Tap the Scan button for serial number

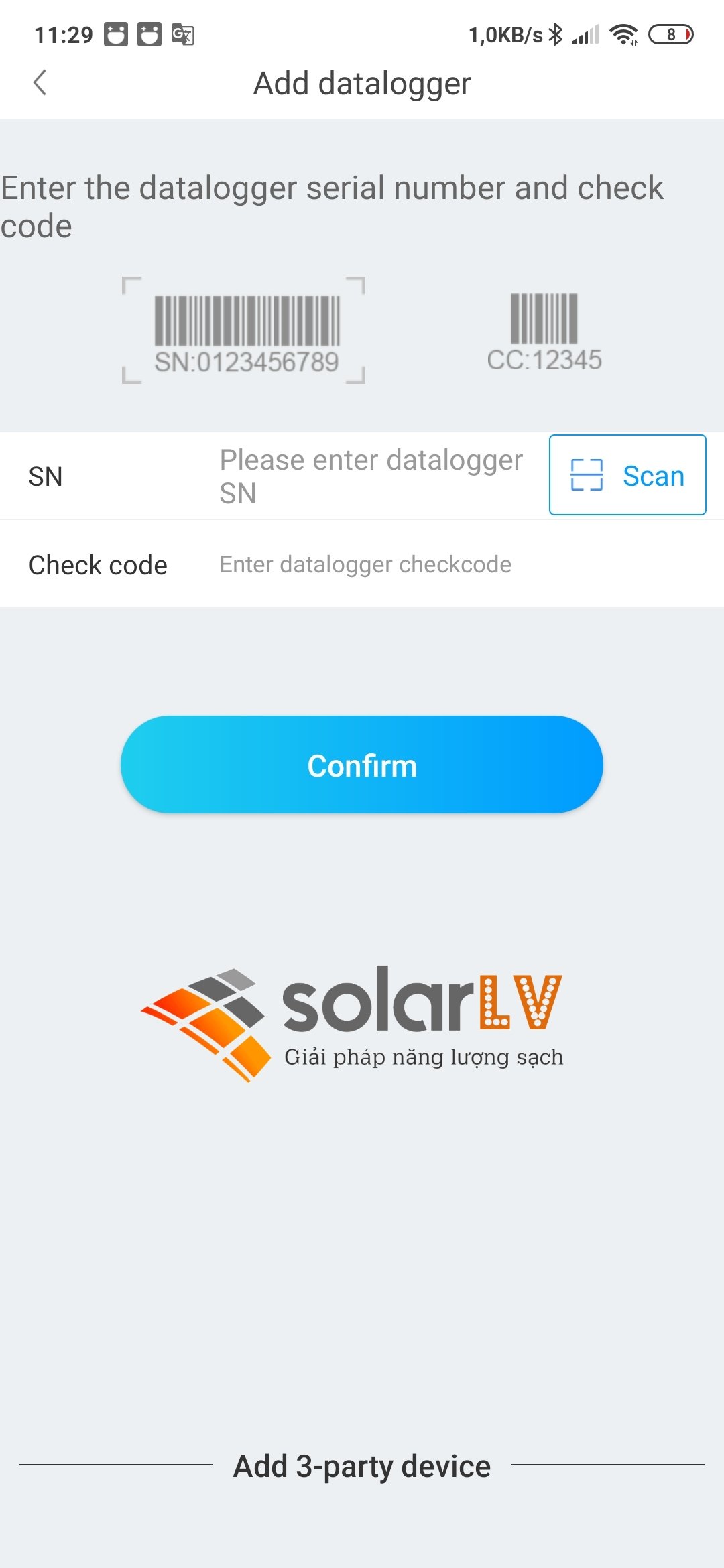tap(627, 475)
